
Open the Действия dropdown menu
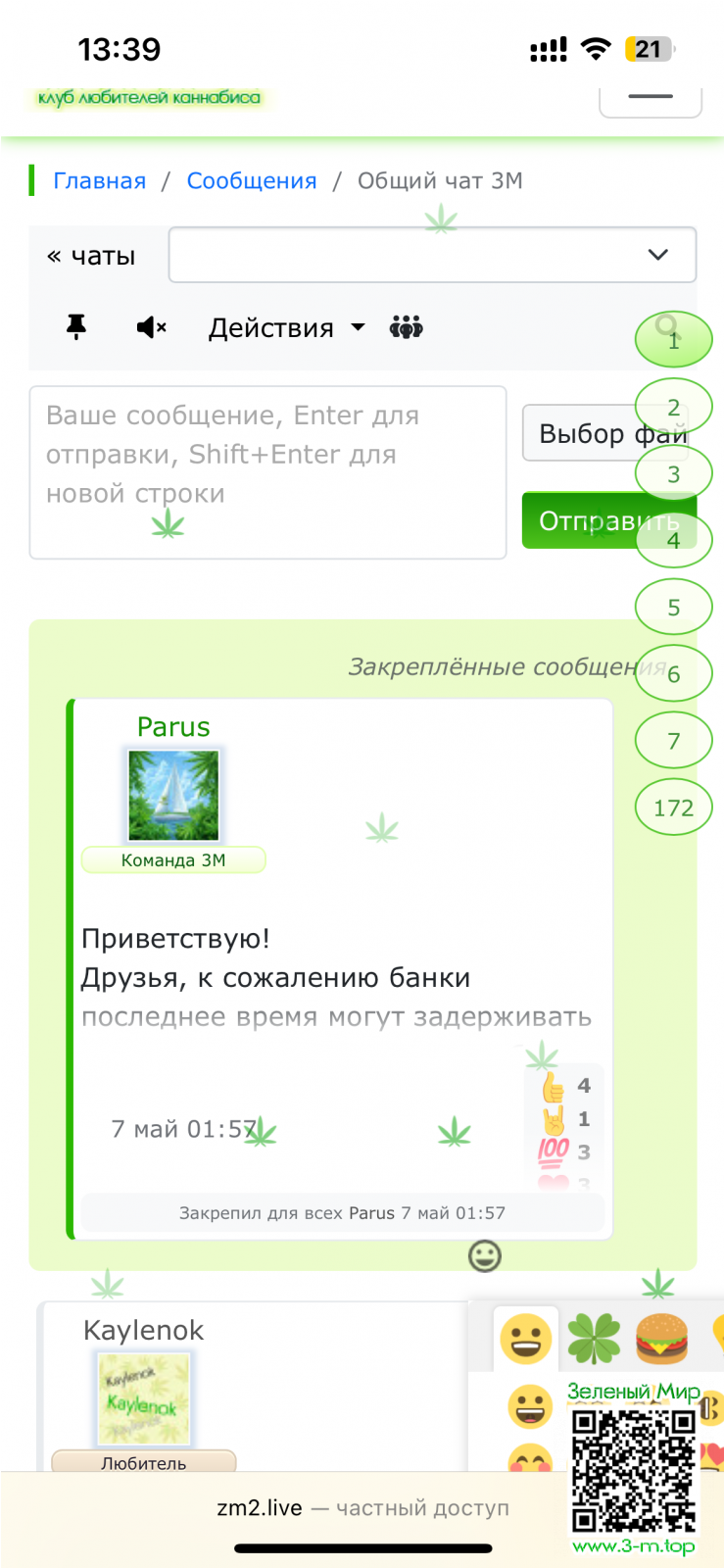point(286,328)
